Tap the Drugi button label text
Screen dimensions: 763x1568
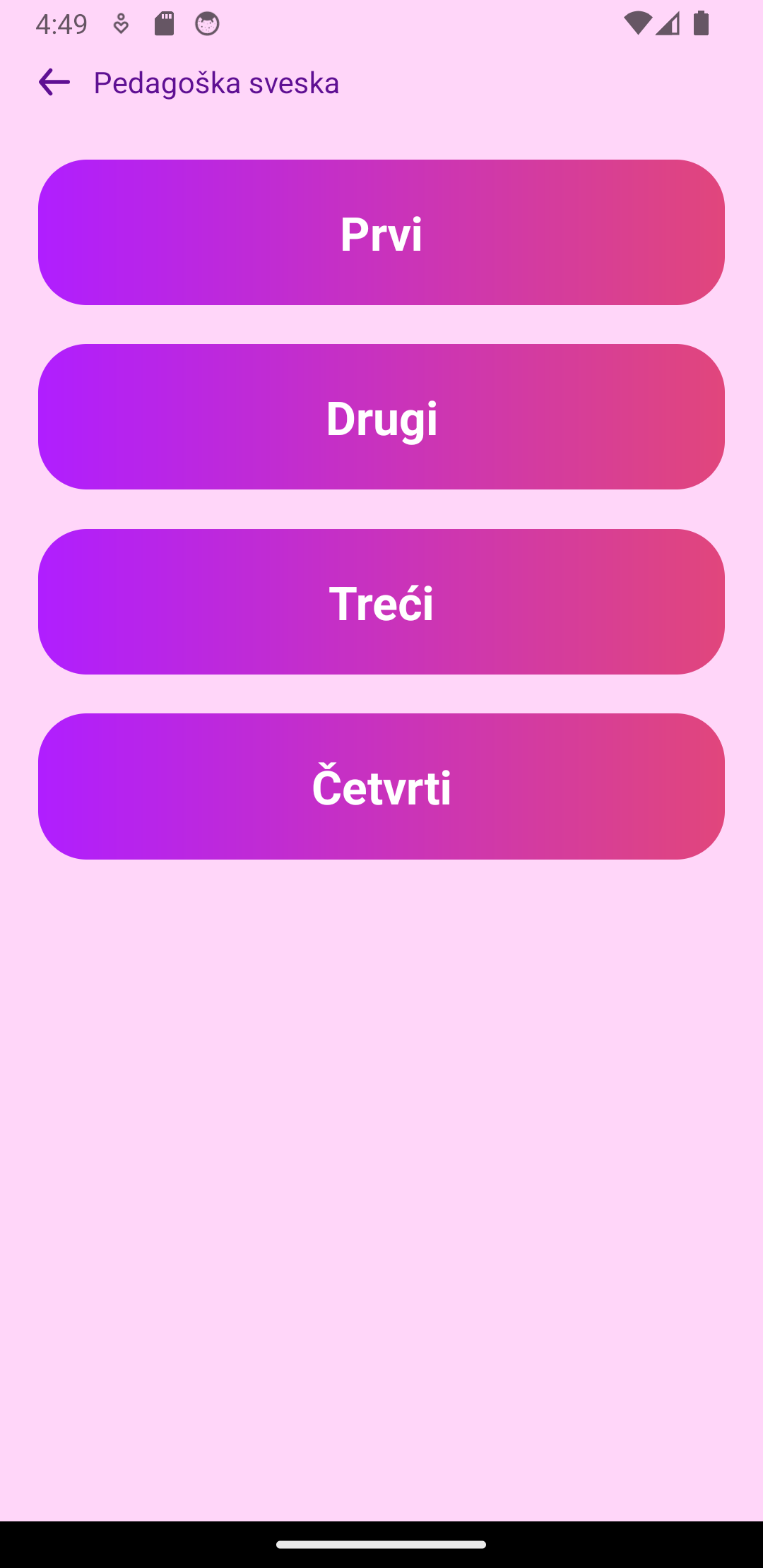click(x=381, y=418)
